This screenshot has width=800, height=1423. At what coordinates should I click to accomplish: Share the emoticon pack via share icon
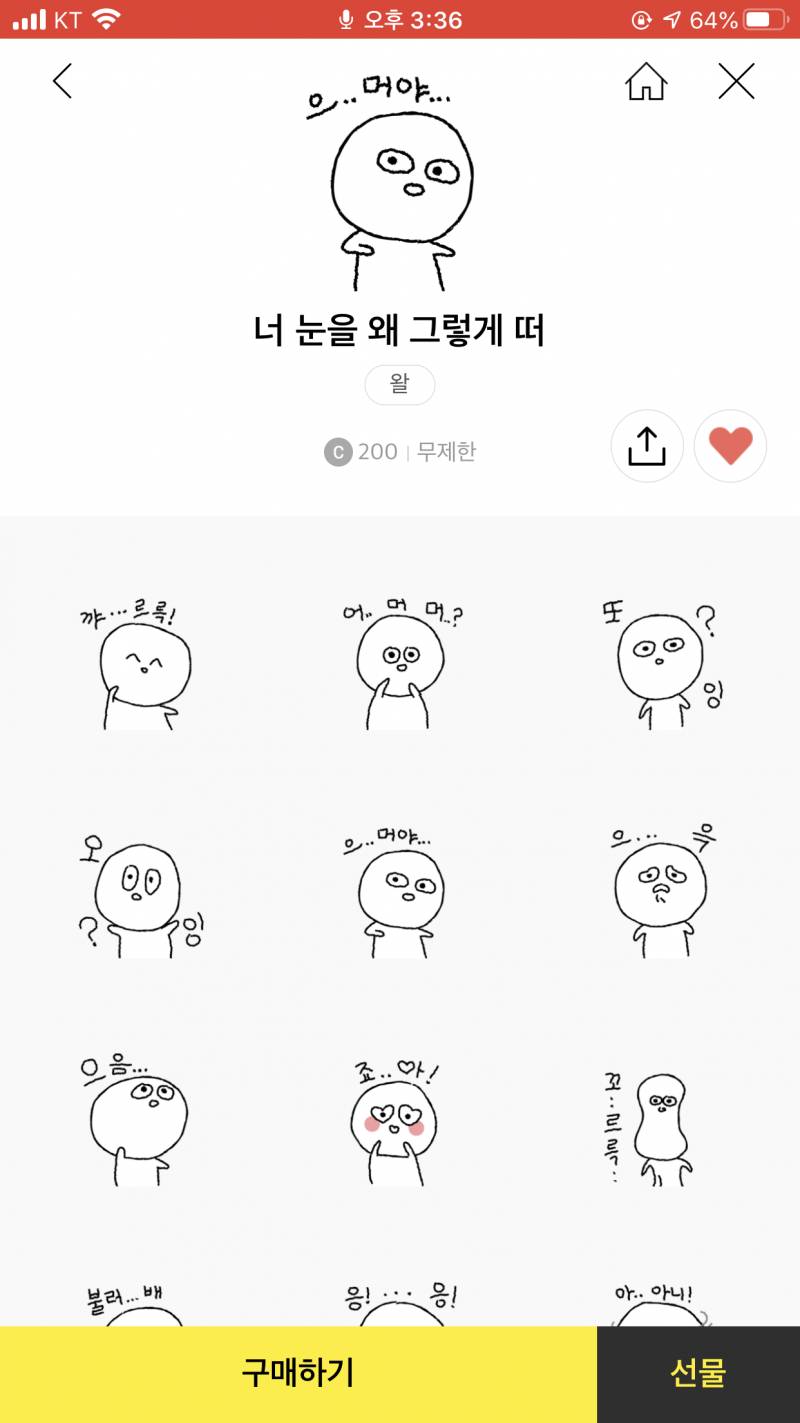[x=647, y=446]
